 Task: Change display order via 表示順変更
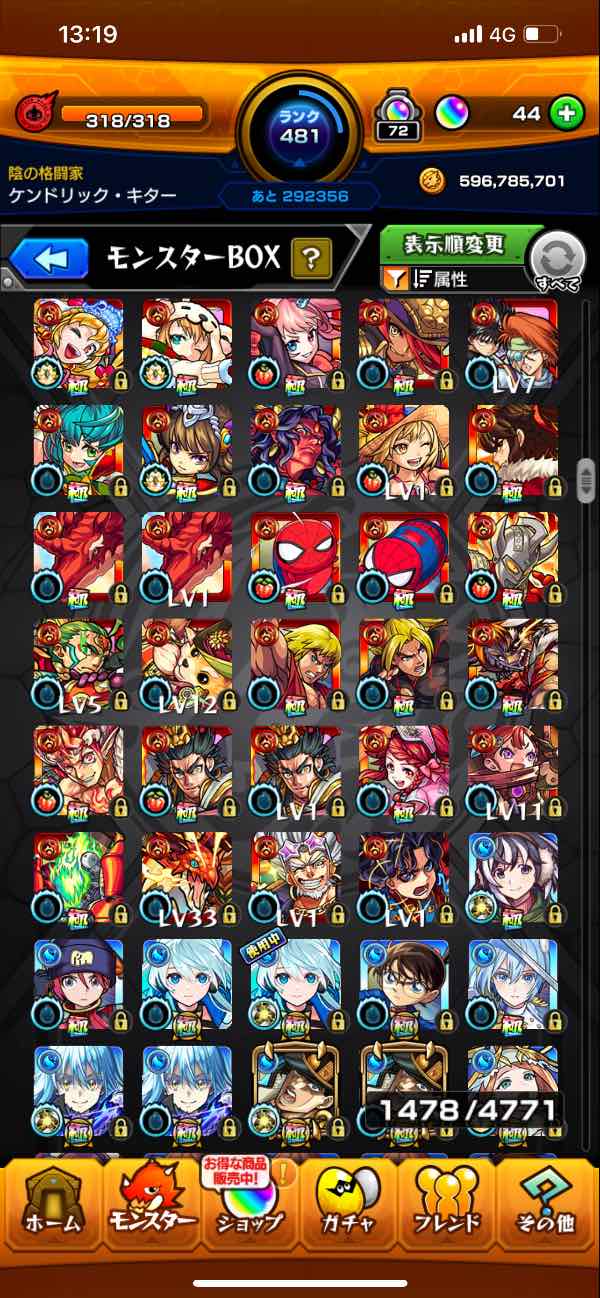pos(453,244)
